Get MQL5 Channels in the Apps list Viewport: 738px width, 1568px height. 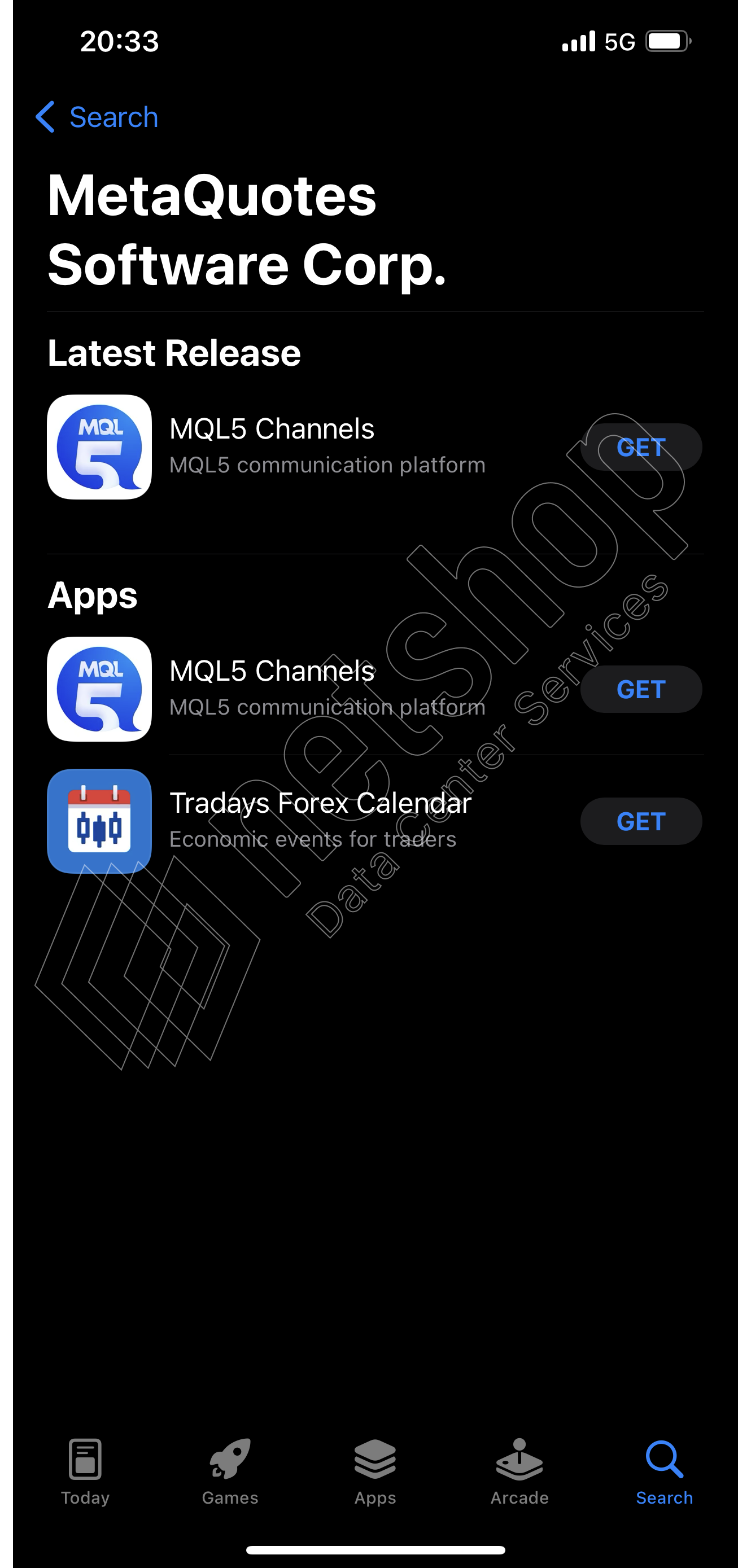(640, 689)
